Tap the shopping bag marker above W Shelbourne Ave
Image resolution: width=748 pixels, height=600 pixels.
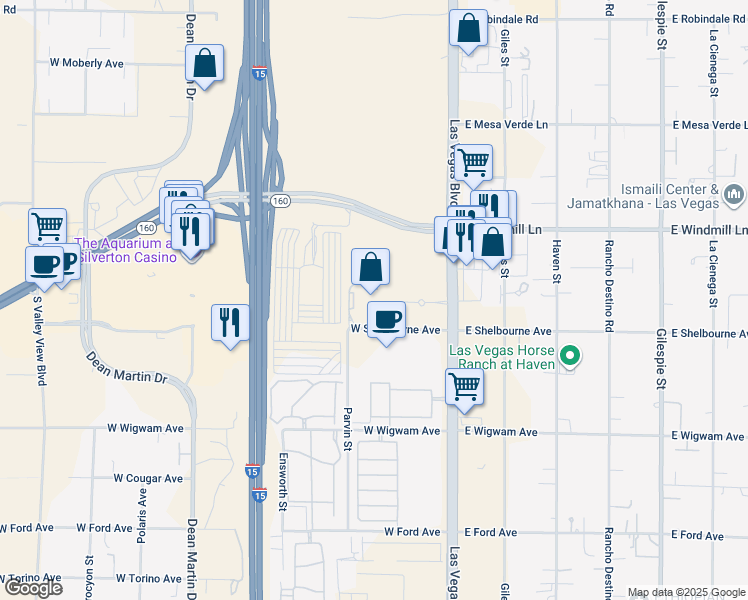click(x=370, y=268)
